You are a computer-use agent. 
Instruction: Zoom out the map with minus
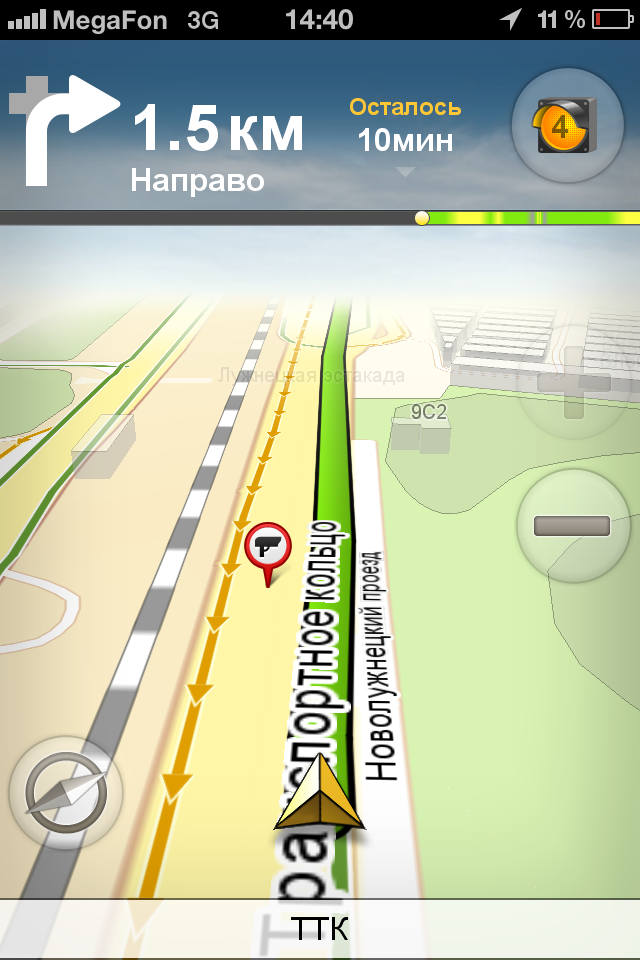[x=572, y=526]
